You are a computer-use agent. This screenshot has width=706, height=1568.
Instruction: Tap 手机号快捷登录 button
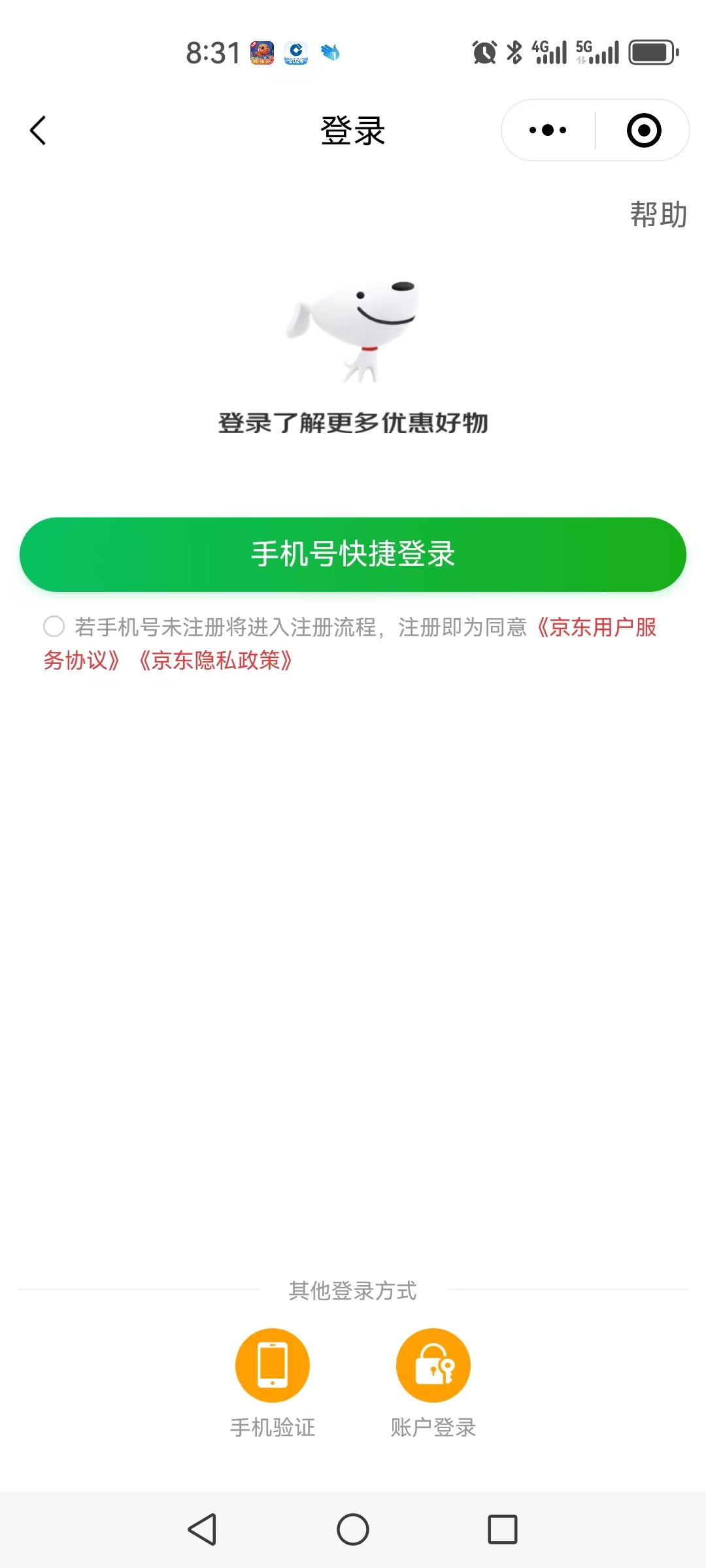tap(353, 555)
